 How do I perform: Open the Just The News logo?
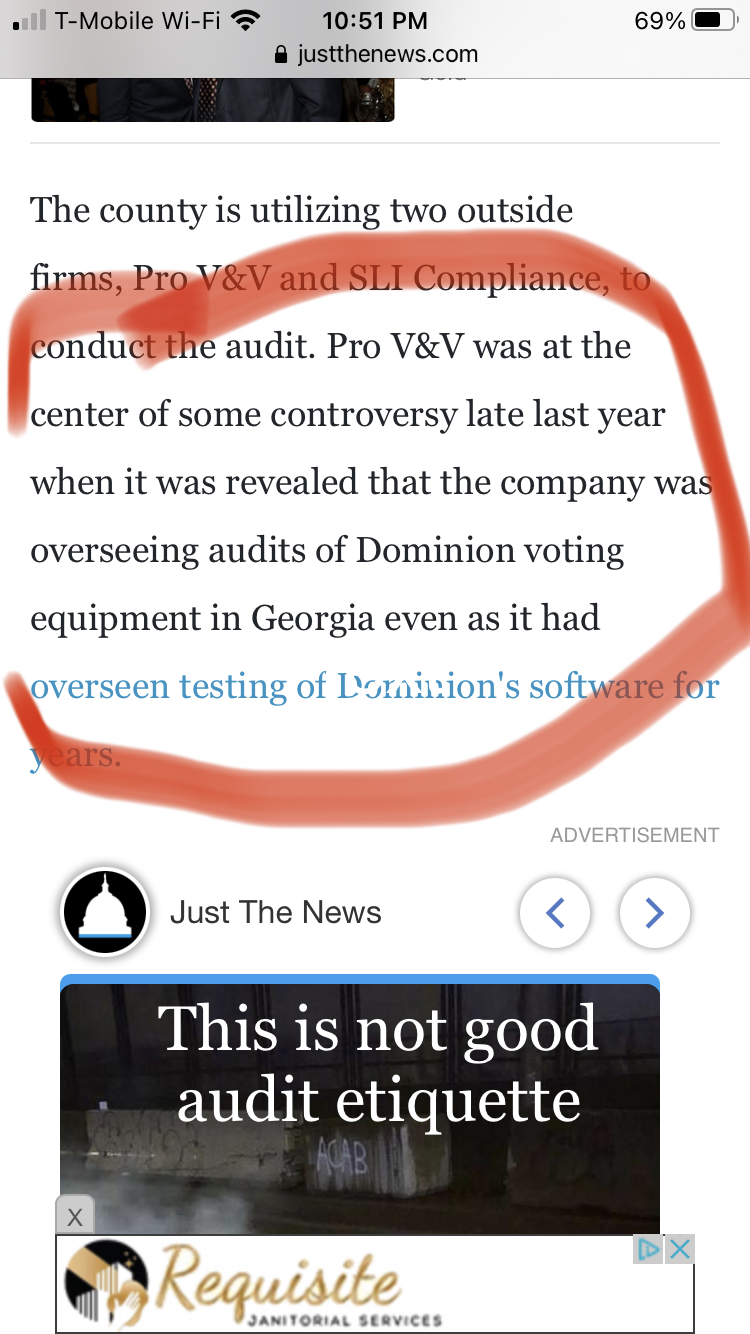(105, 912)
